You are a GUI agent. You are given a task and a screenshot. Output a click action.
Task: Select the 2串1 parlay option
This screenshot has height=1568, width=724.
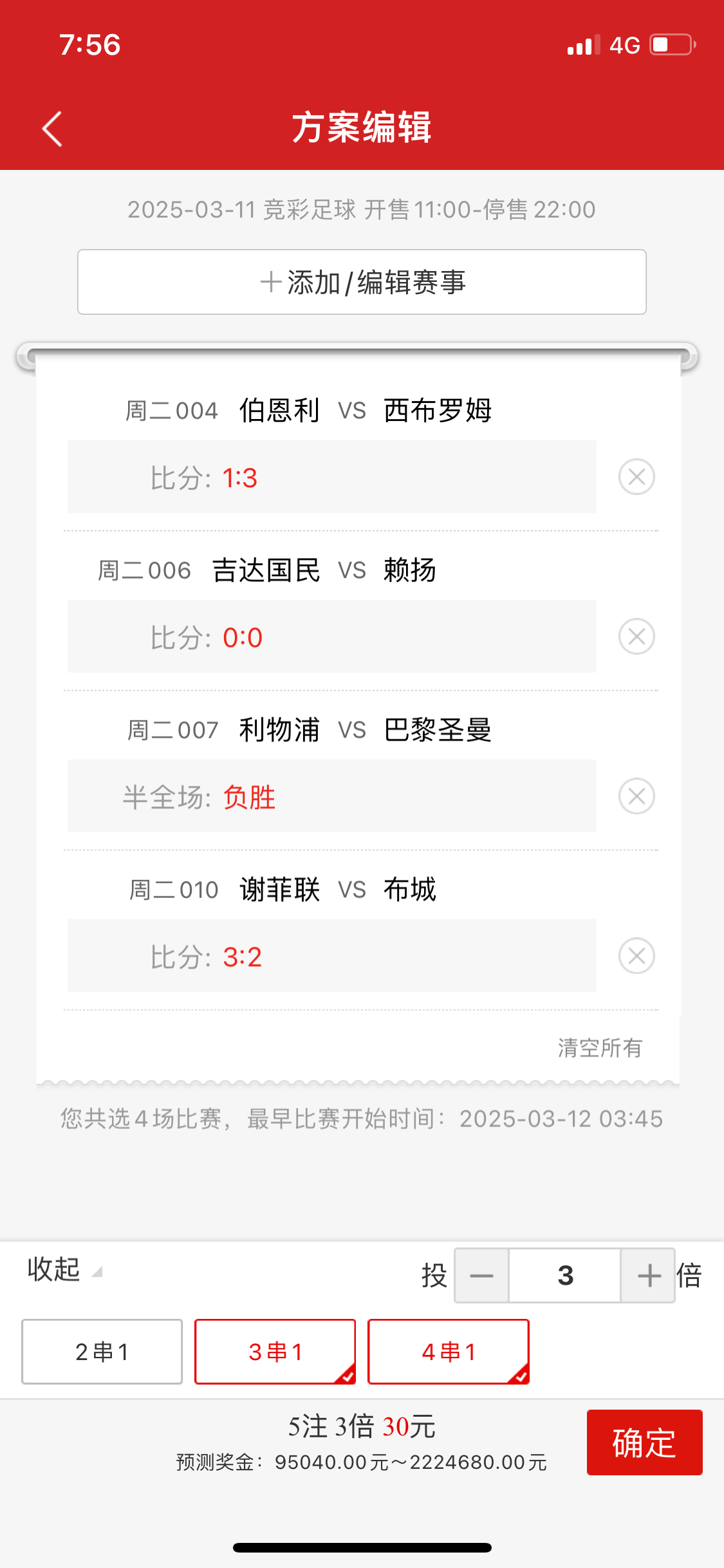coord(102,1352)
